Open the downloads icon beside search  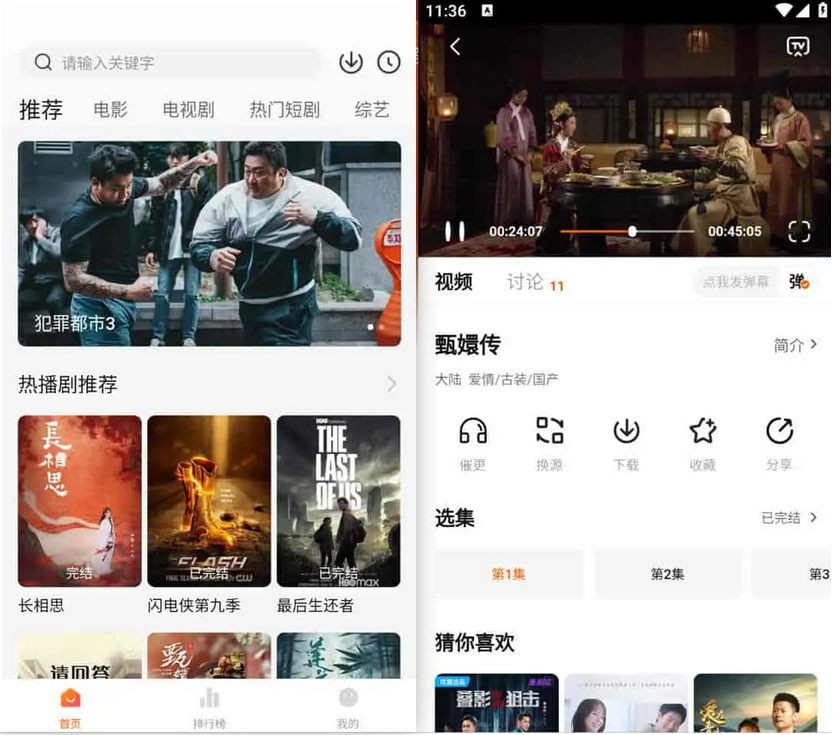pyautogui.click(x=351, y=62)
